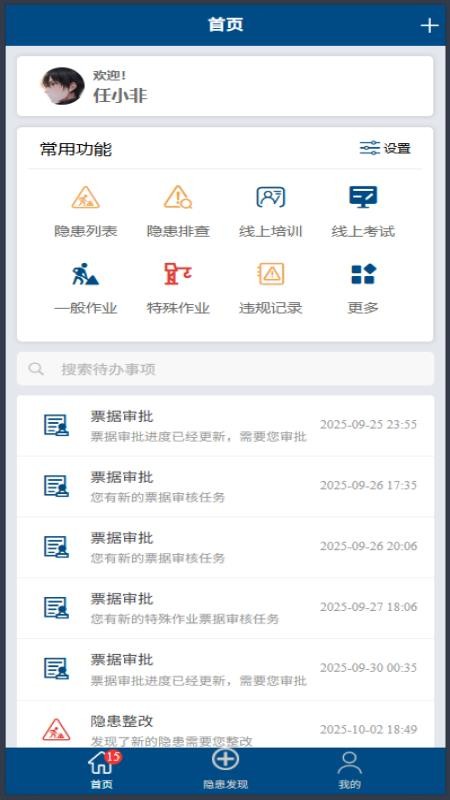Open the 隐患整改 to-do item
Viewport: 450px width, 800px height.
(225, 724)
